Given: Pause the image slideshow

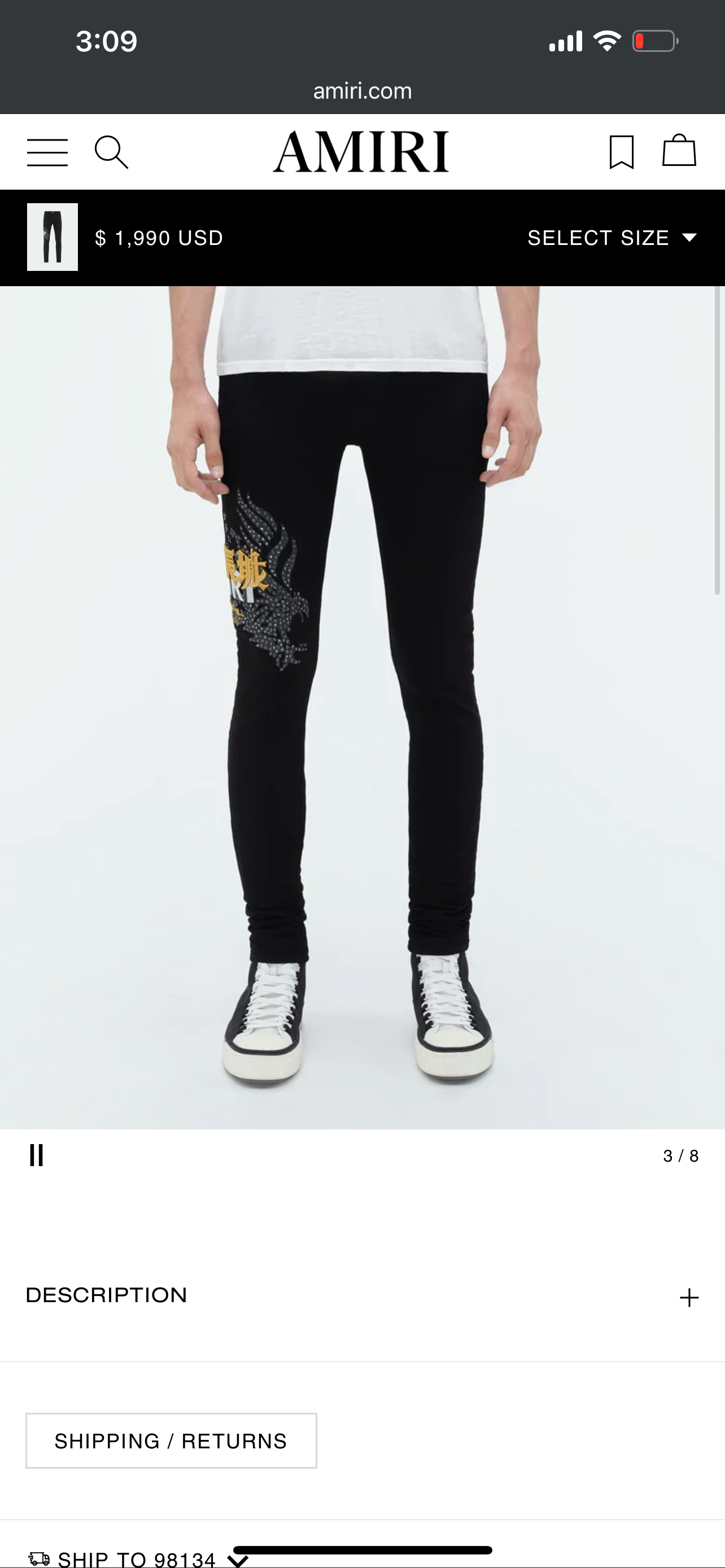Looking at the screenshot, I should point(37,1155).
